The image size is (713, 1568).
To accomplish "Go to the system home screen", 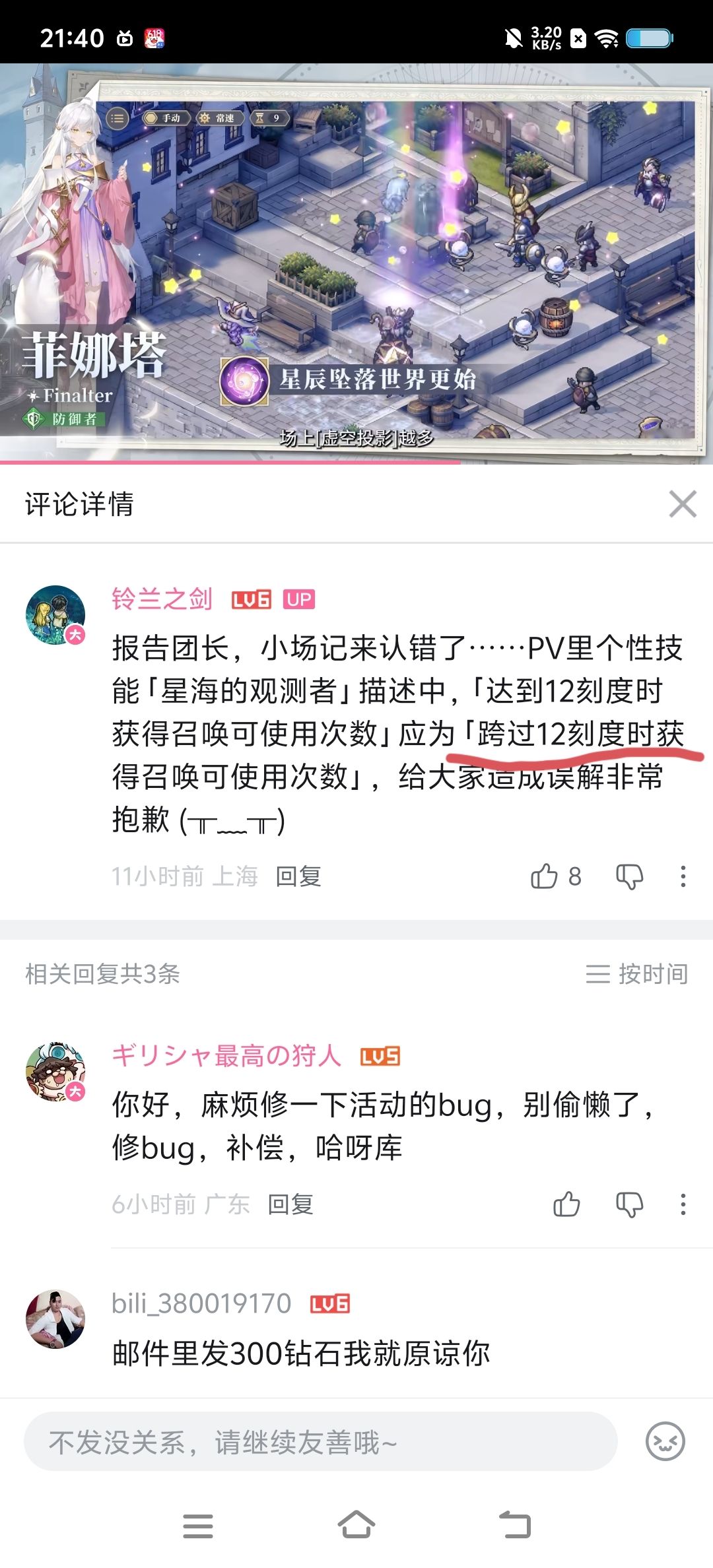I will pyautogui.click(x=356, y=1525).
